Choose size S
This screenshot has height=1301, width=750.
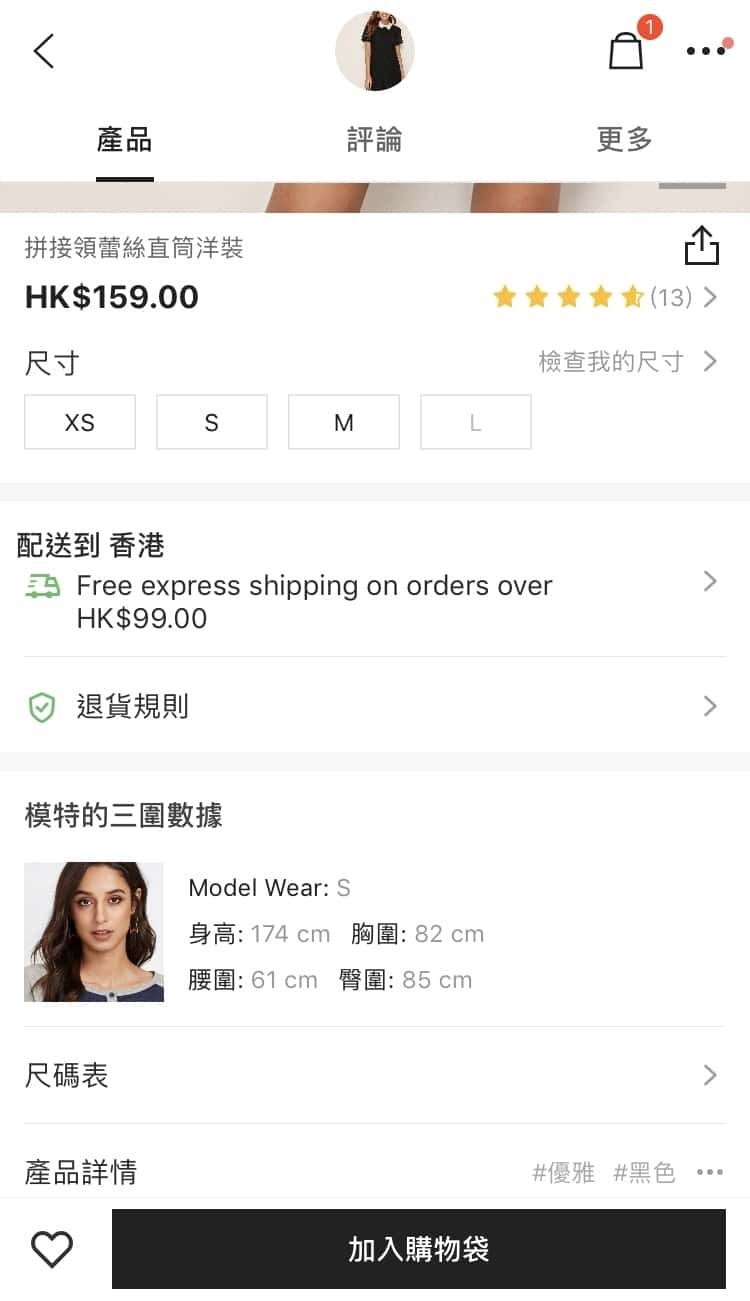tap(212, 422)
